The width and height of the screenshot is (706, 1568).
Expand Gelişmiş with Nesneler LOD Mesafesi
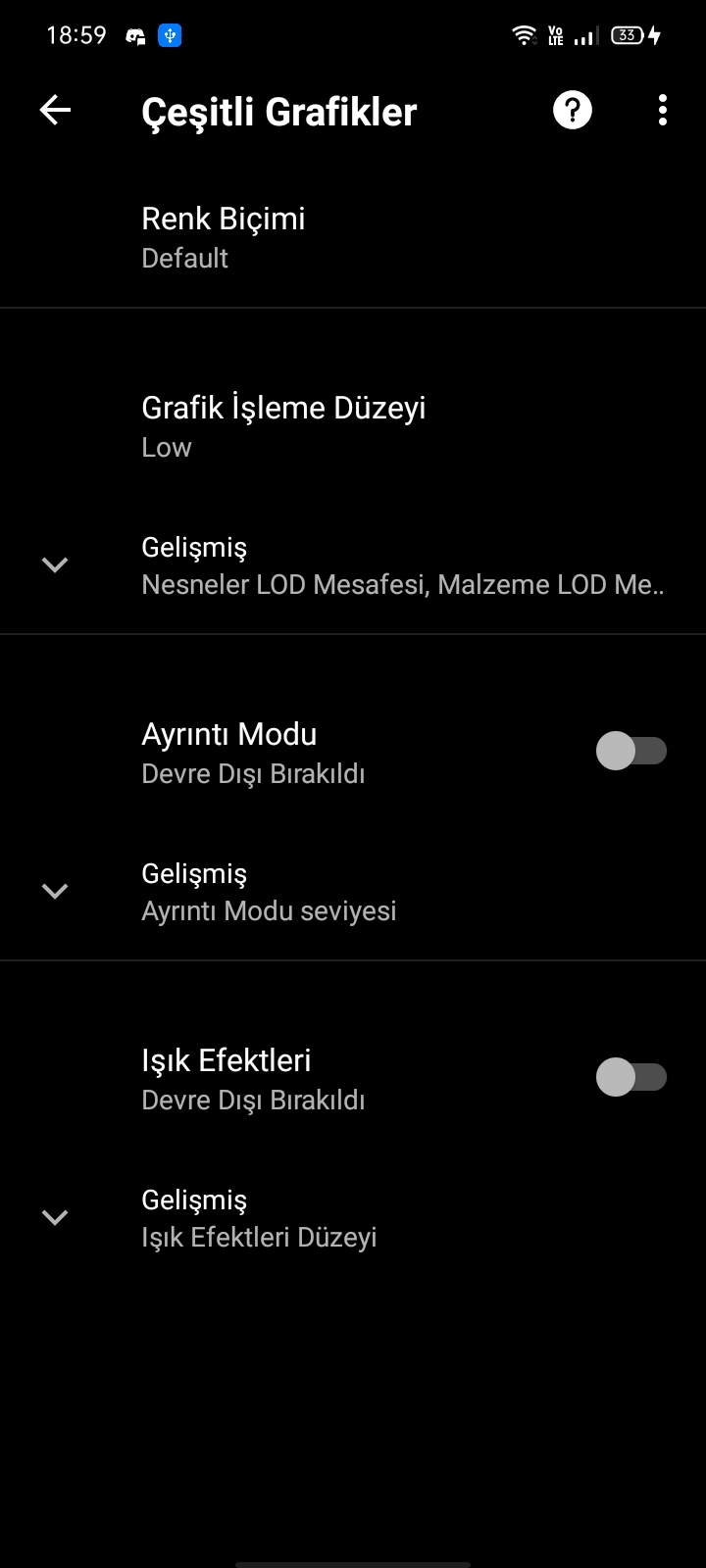(353, 564)
